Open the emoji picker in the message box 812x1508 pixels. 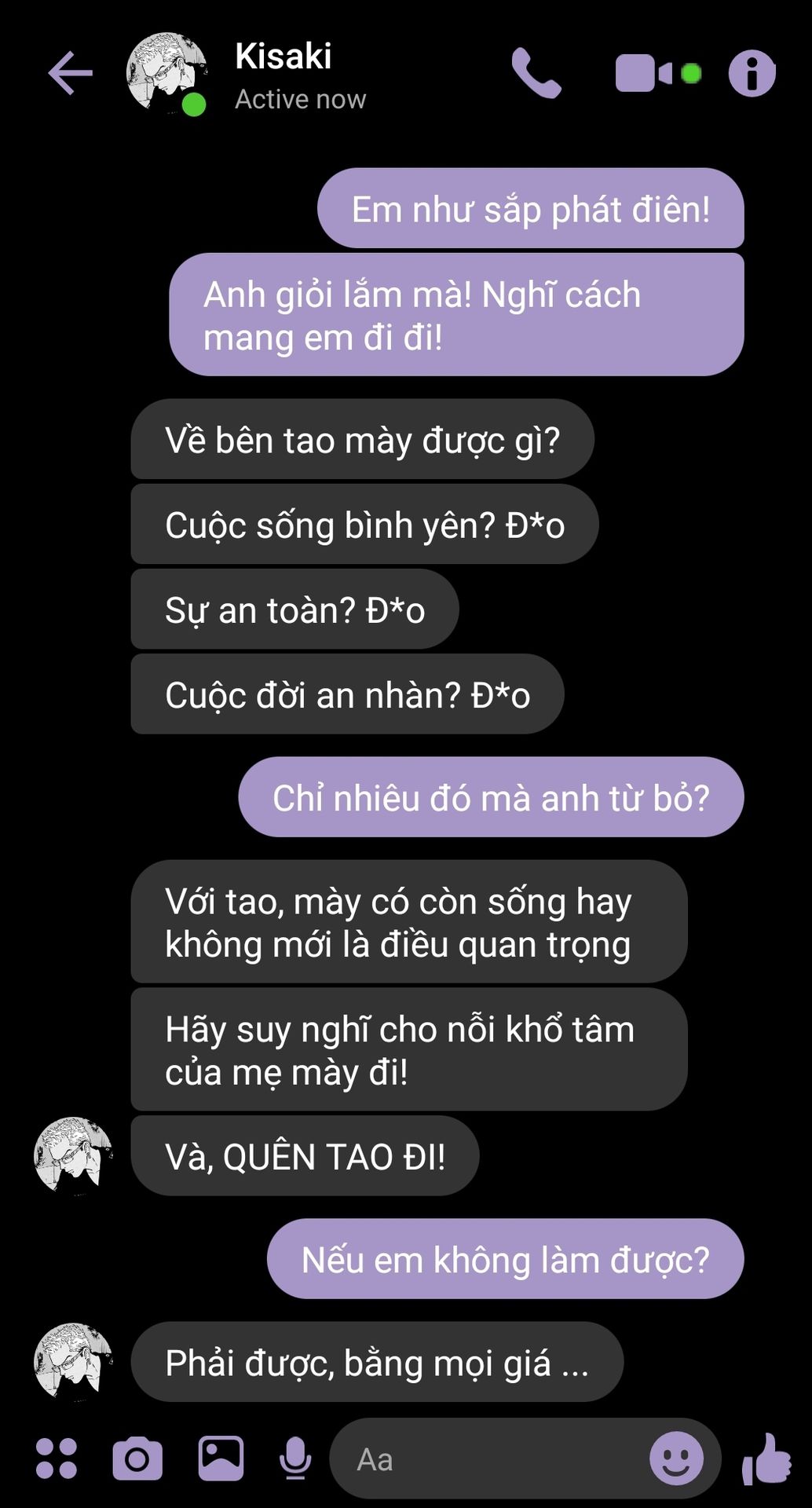coord(676,1459)
